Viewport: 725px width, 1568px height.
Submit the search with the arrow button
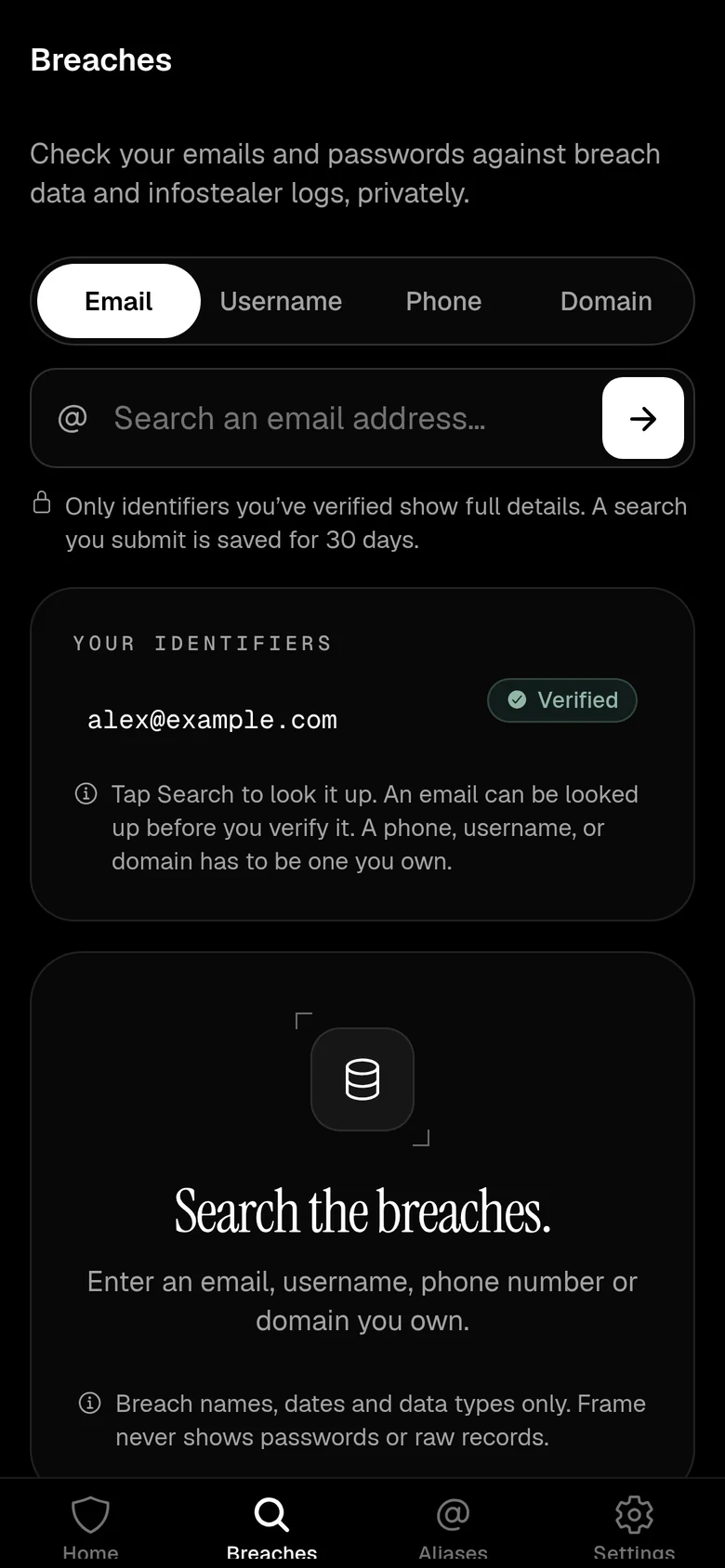coord(643,418)
